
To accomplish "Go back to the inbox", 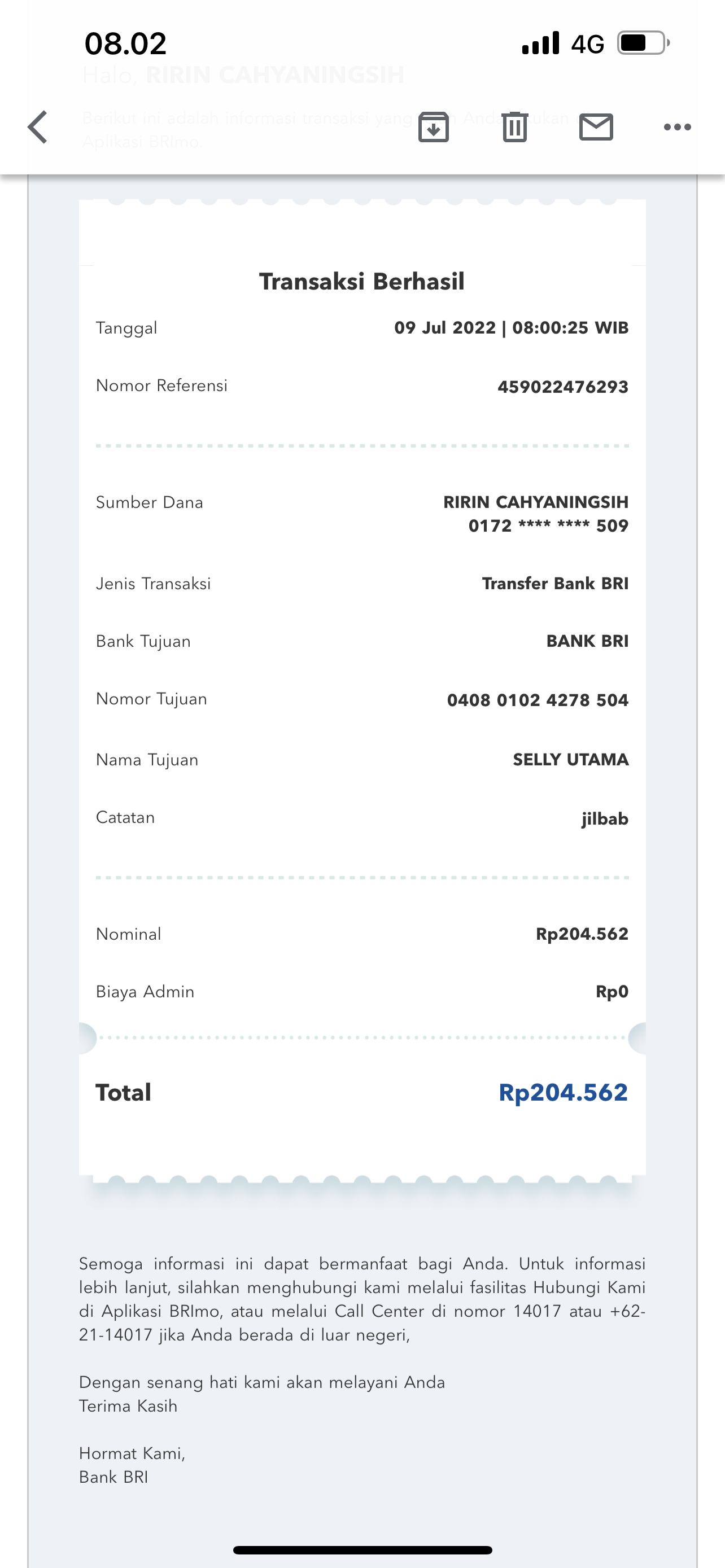I will [x=38, y=127].
